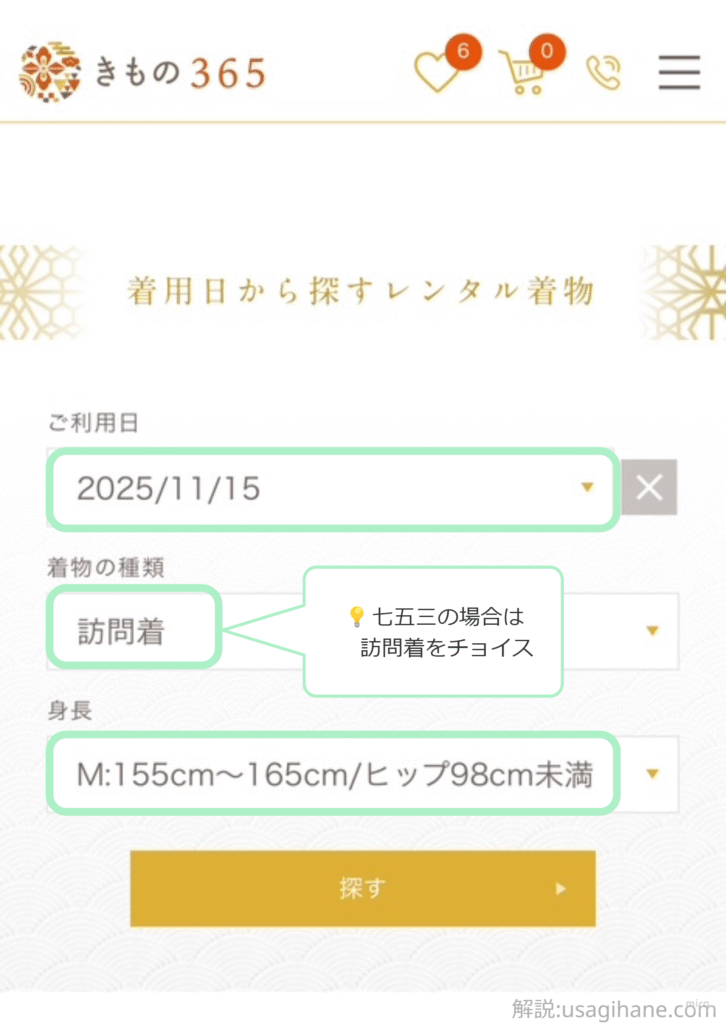The image size is (726, 1024).
Task: Open the shopping cart
Action: (523, 73)
